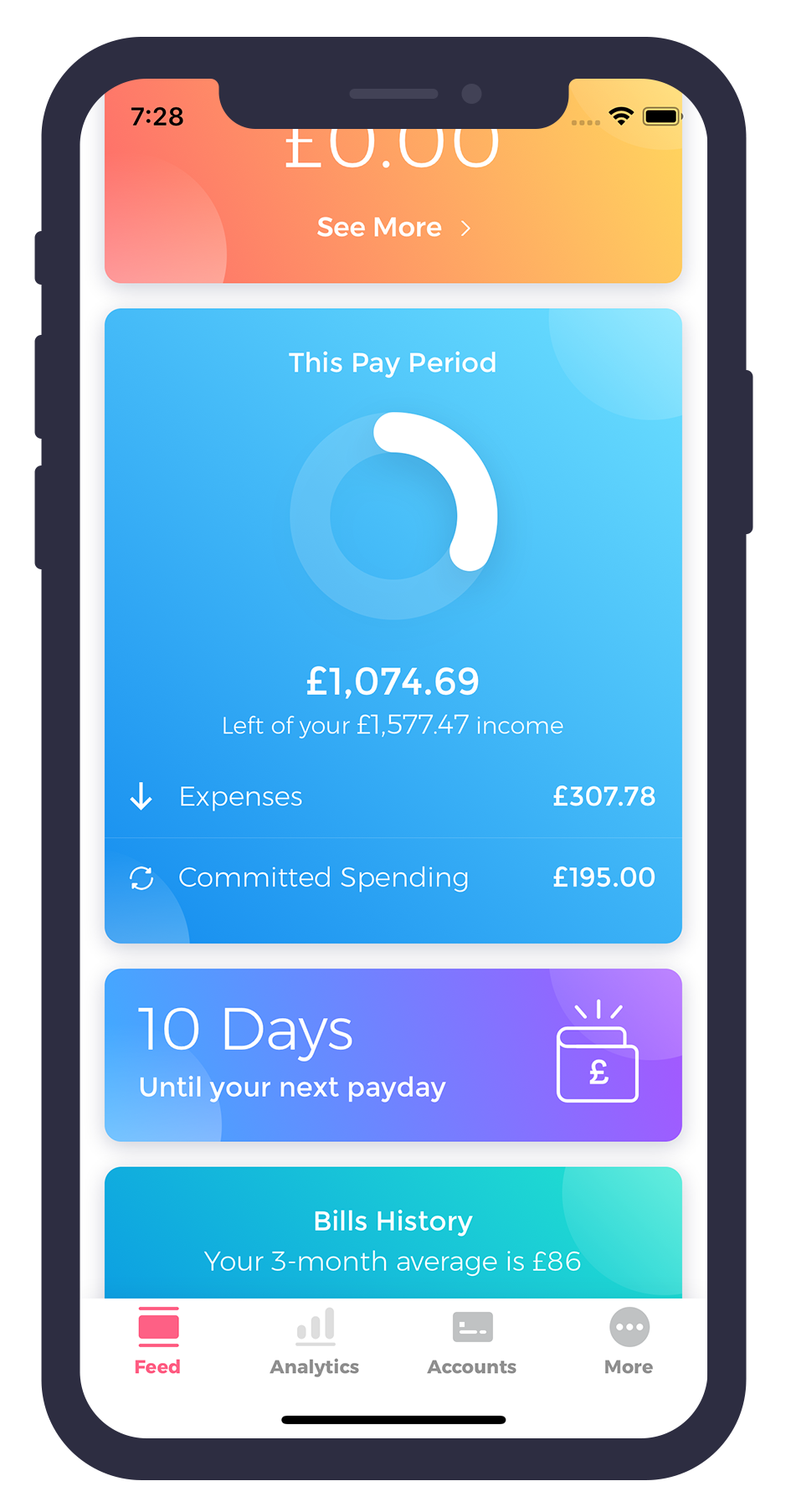Switch to the Analytics tab

[x=315, y=1341]
